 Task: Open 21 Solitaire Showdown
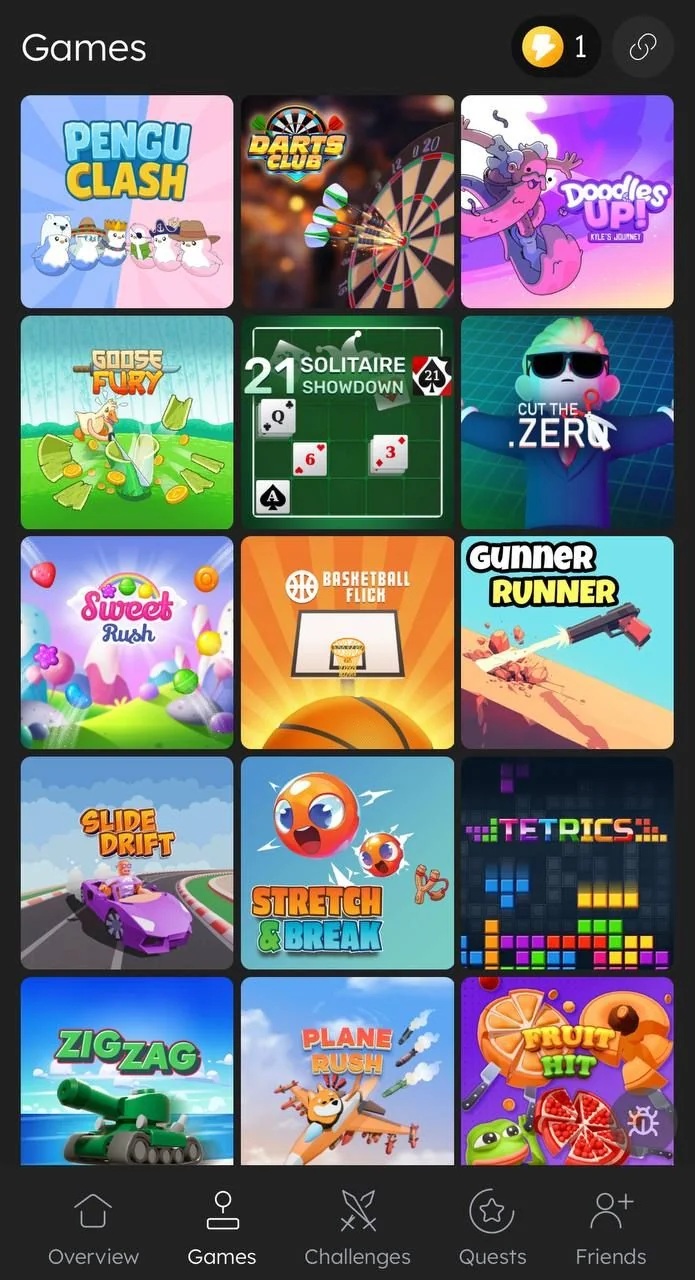point(347,422)
